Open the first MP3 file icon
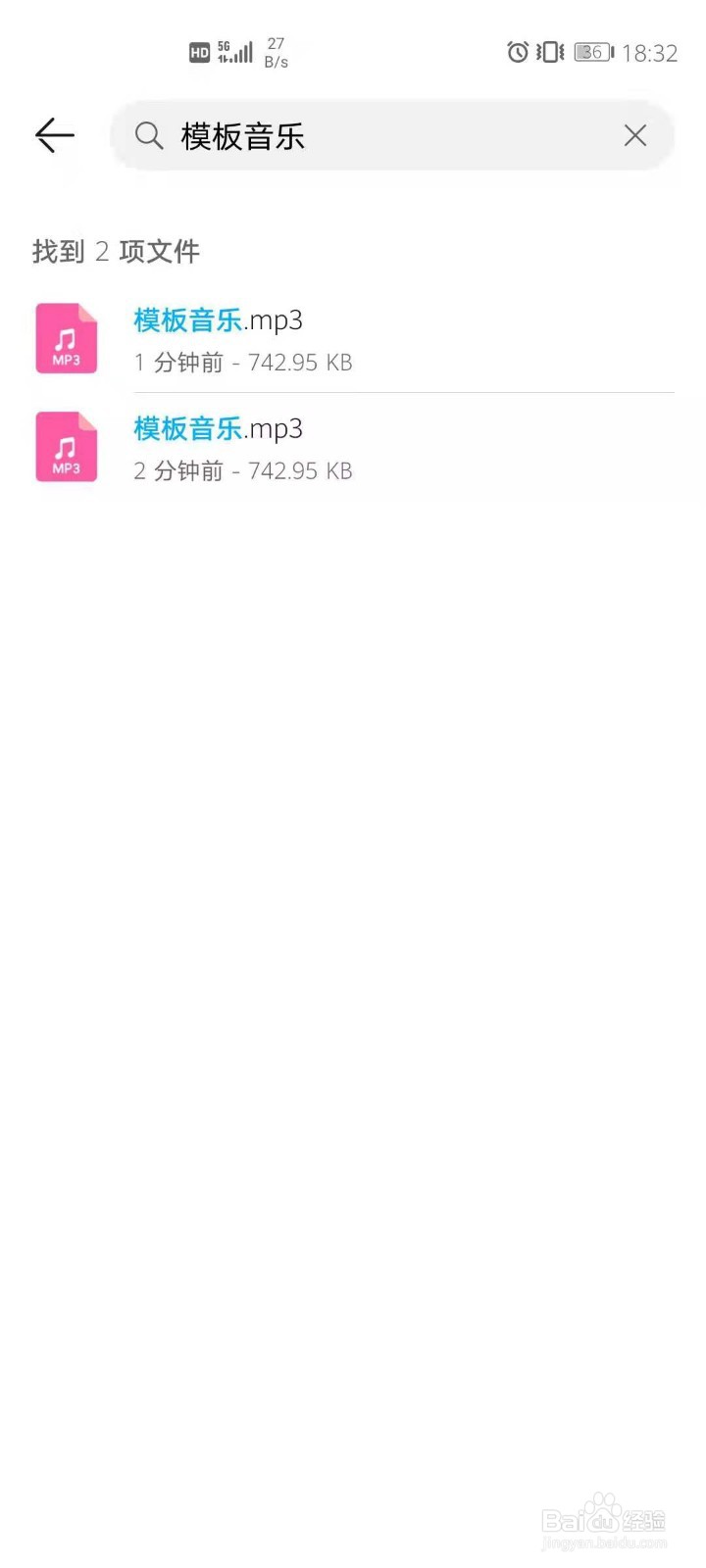The width and height of the screenshot is (706, 1568). [66, 338]
